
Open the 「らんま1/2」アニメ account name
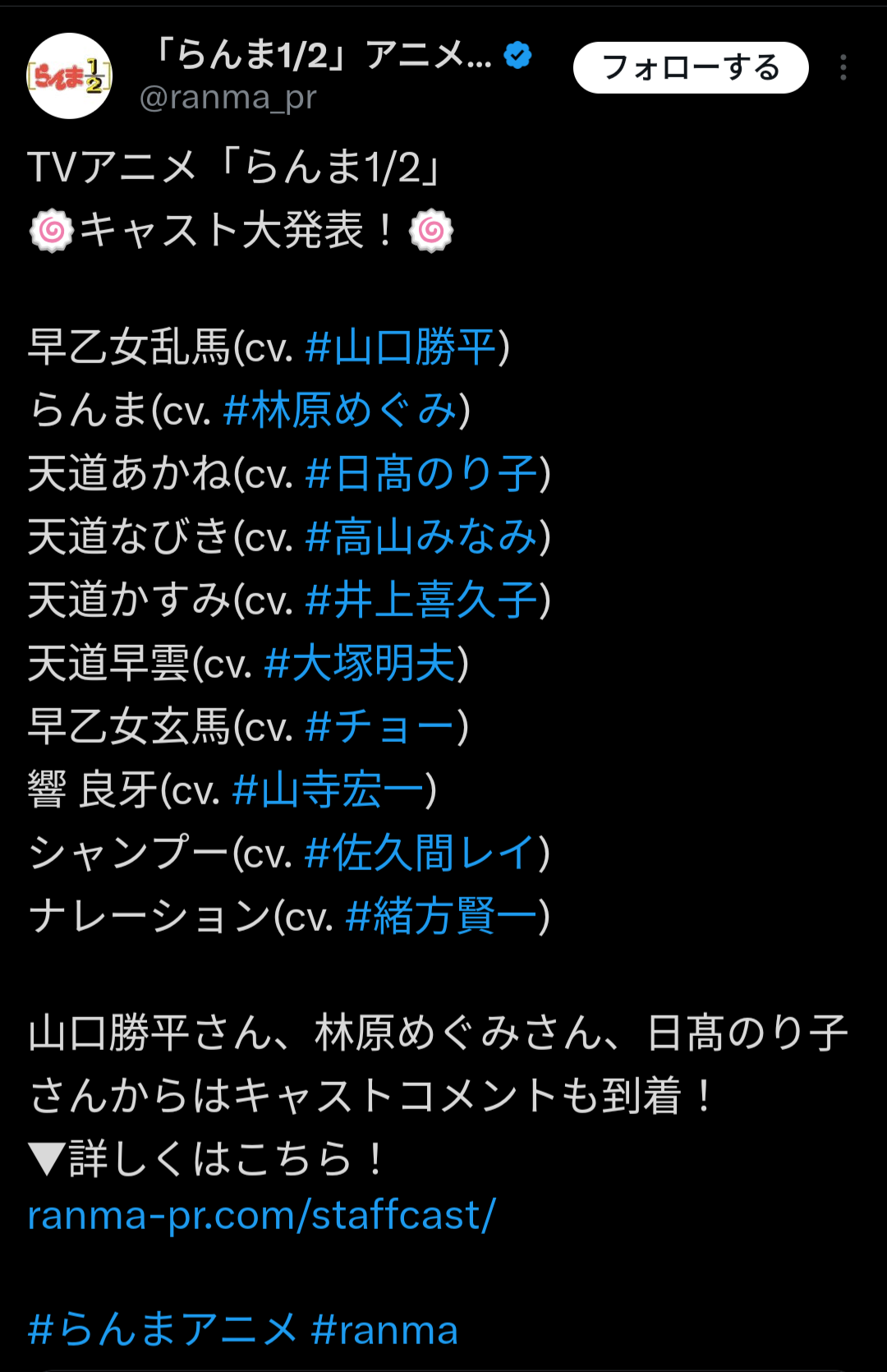tap(323, 56)
